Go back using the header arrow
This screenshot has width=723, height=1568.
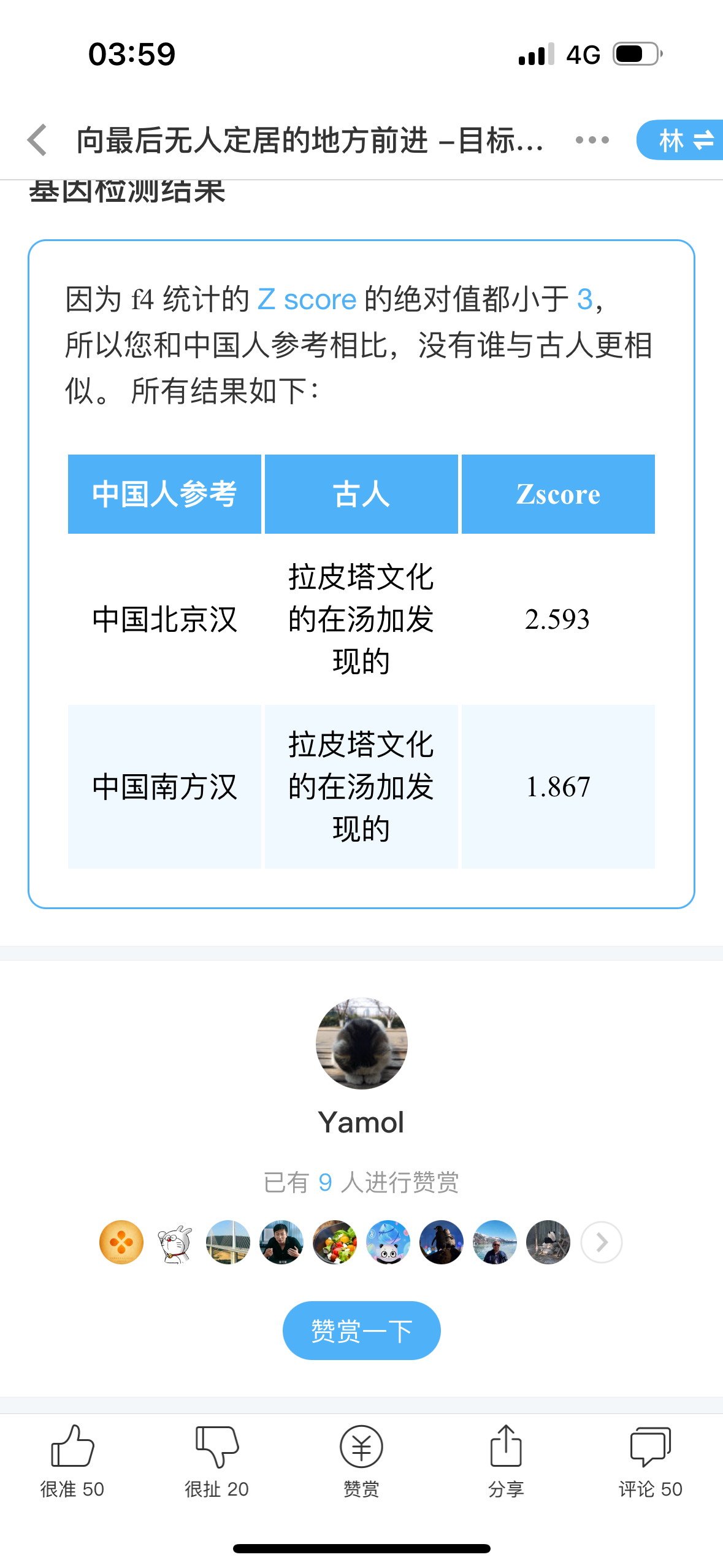[38, 140]
